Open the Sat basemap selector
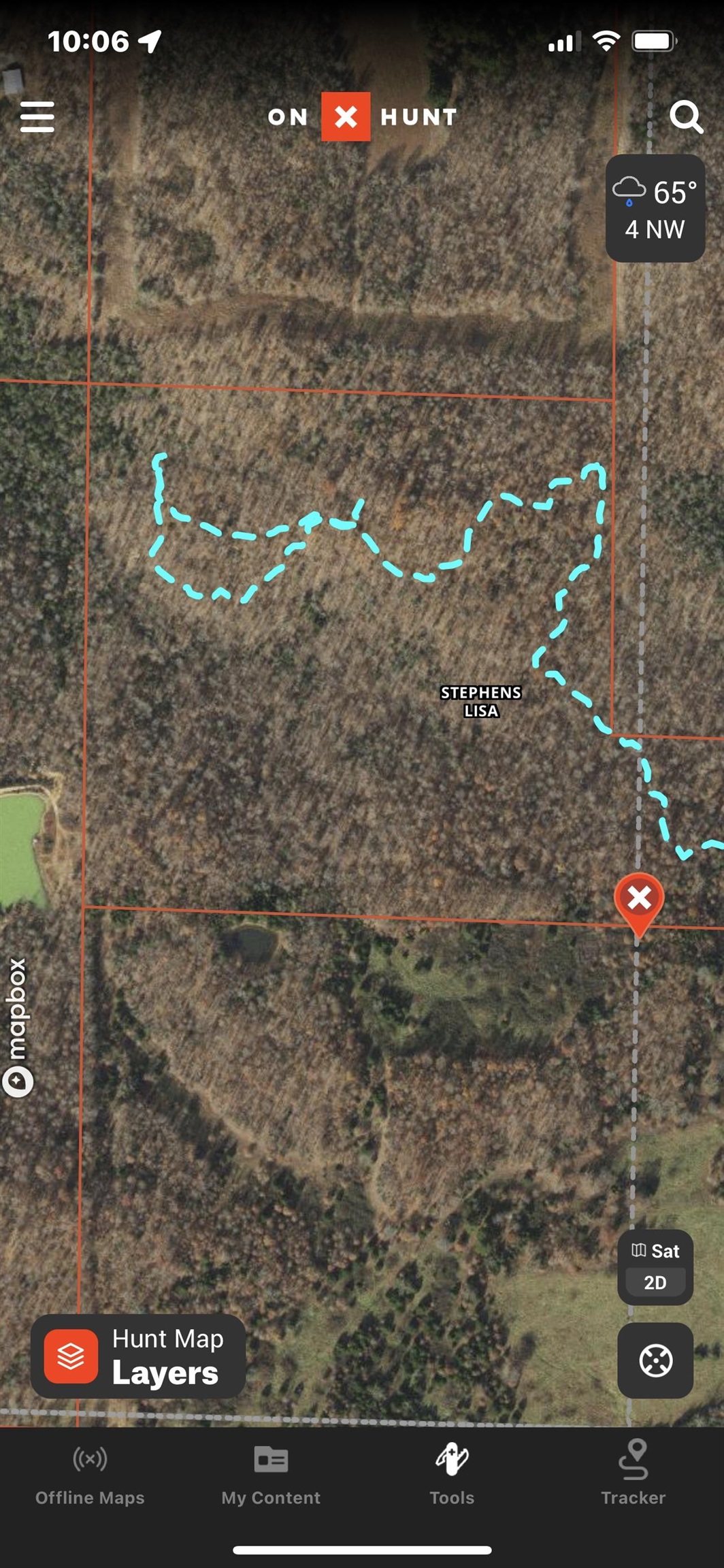Screen dimensions: 724x1568 655,1251
